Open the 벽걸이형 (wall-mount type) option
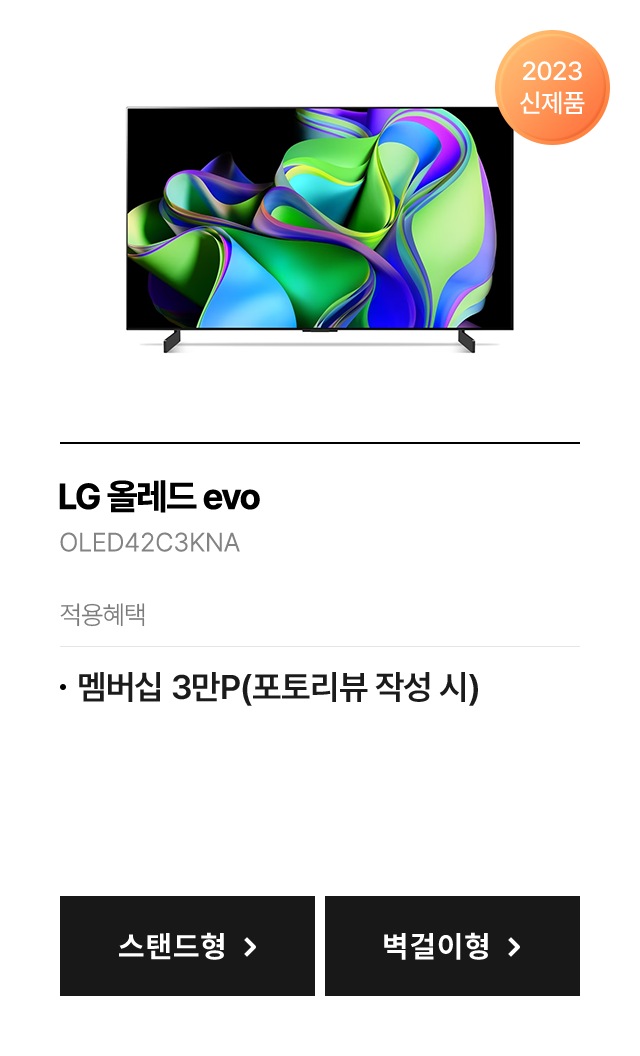Screen dimensions: 640x1056 pyautogui.click(x=452, y=946)
